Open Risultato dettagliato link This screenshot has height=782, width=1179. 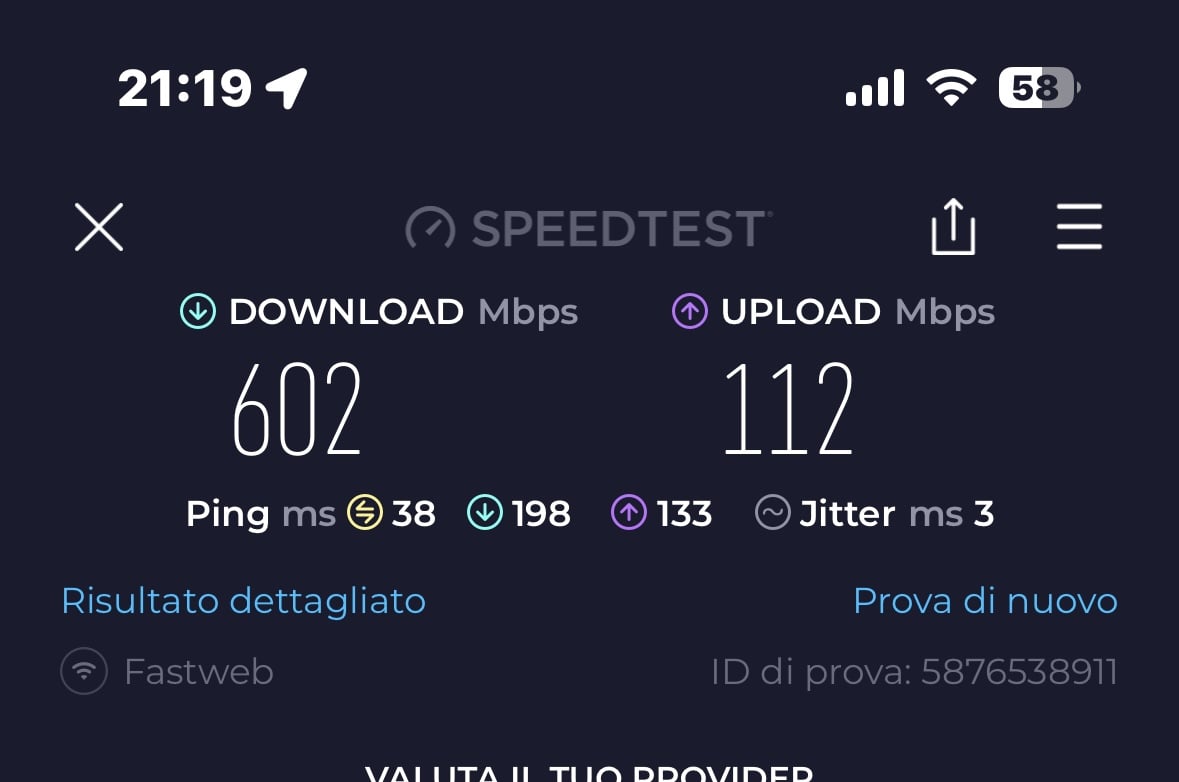pyautogui.click(x=243, y=601)
